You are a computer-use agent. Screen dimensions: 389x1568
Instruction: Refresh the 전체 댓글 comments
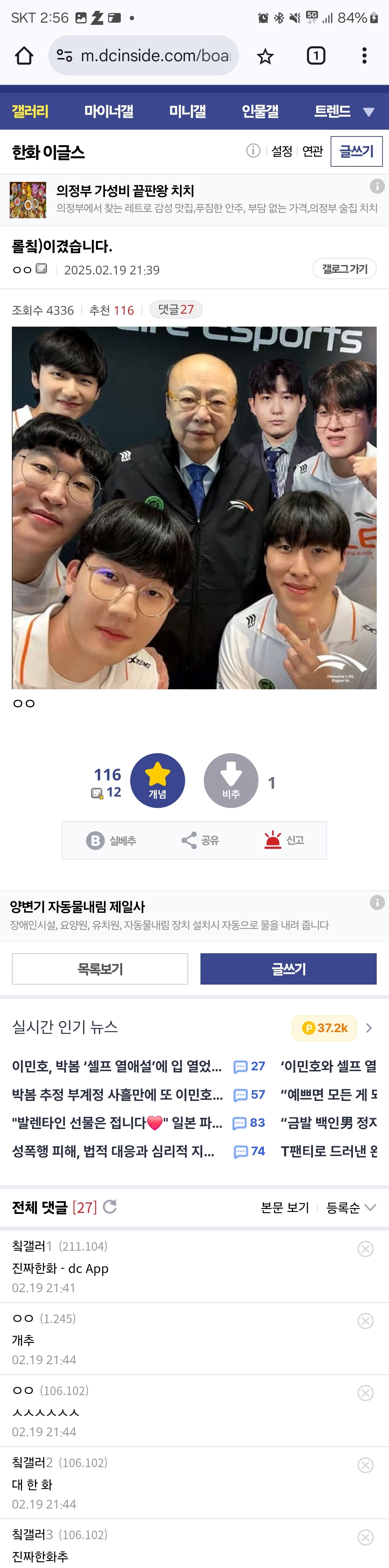coord(110,1206)
